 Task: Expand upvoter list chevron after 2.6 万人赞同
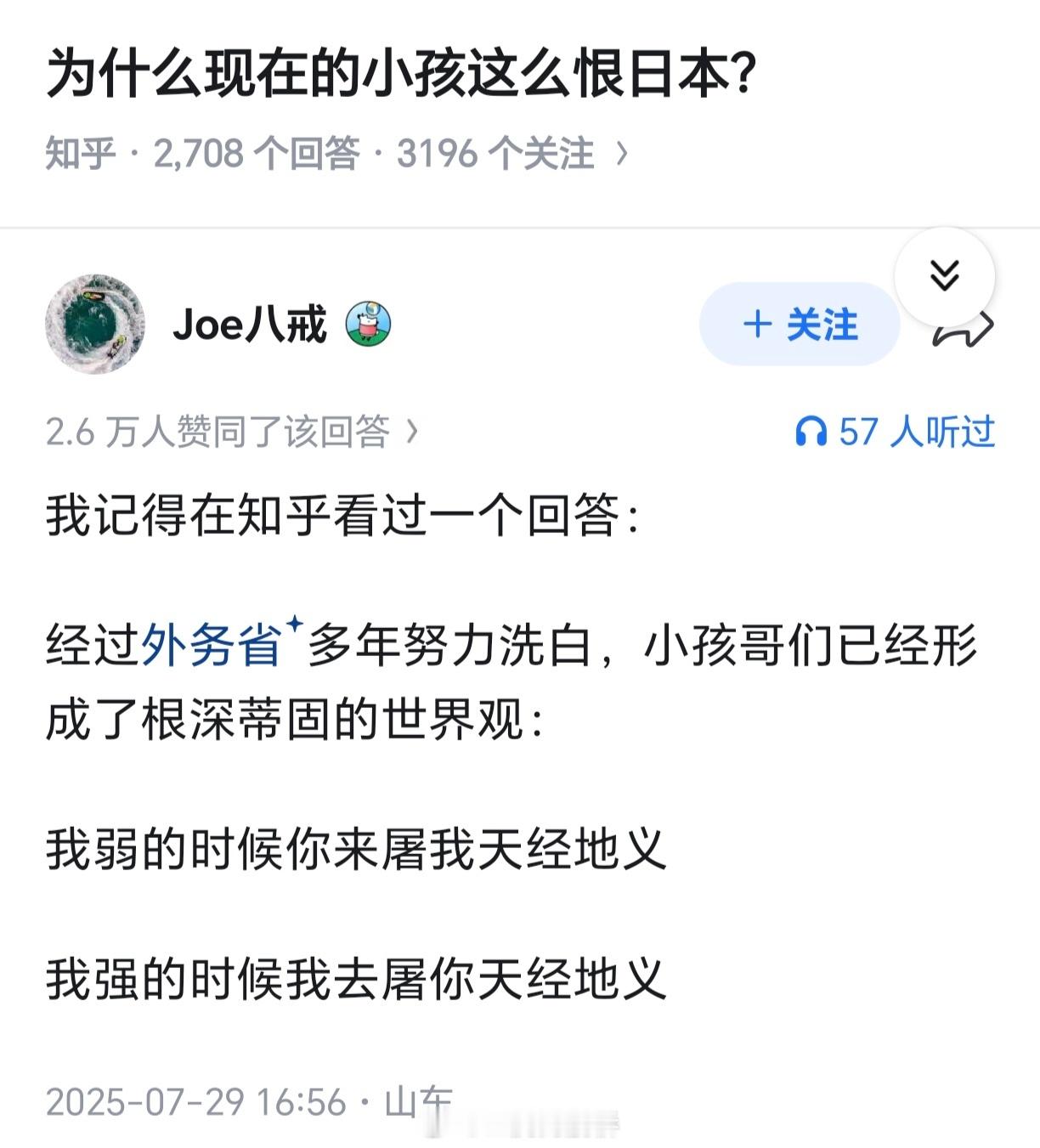coord(414,433)
